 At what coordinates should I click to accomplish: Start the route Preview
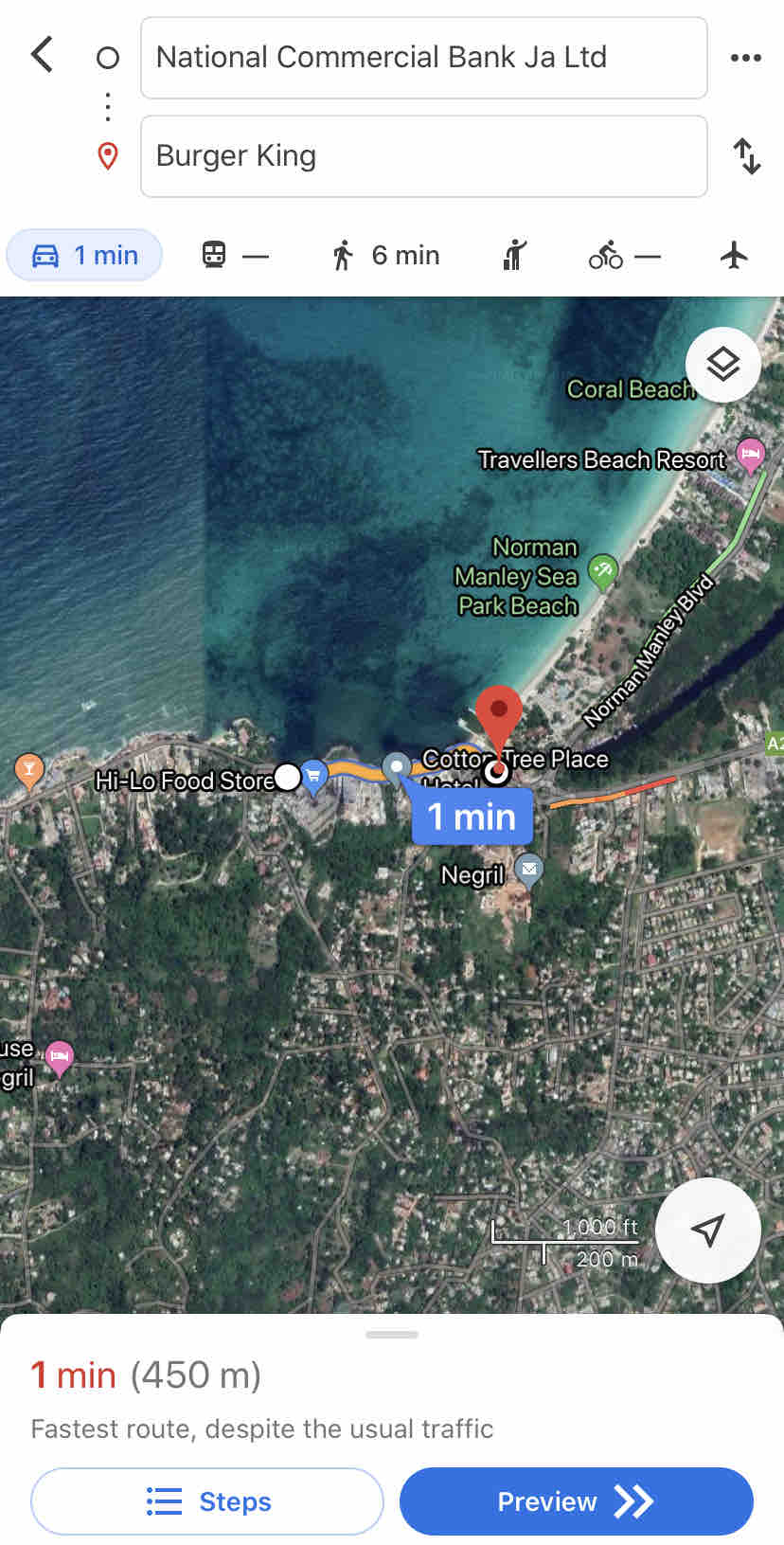[x=576, y=1501]
